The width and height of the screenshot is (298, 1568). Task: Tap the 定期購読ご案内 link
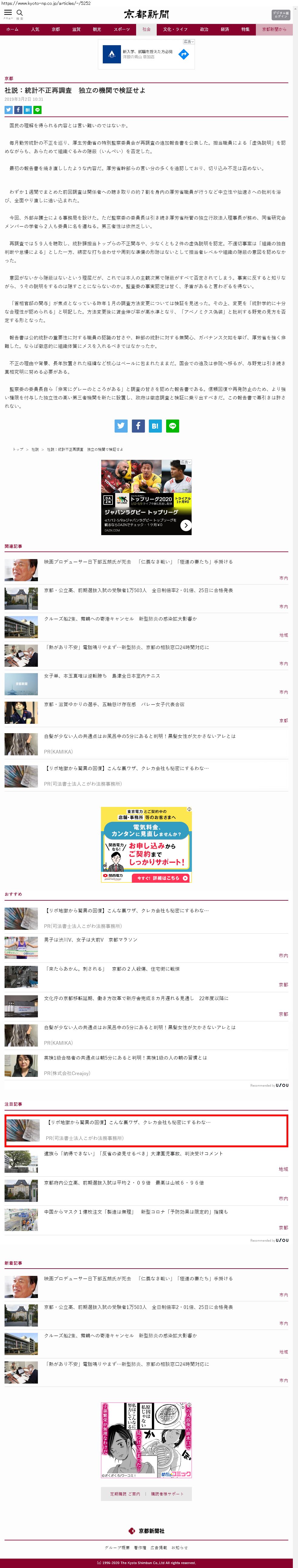125,1494
